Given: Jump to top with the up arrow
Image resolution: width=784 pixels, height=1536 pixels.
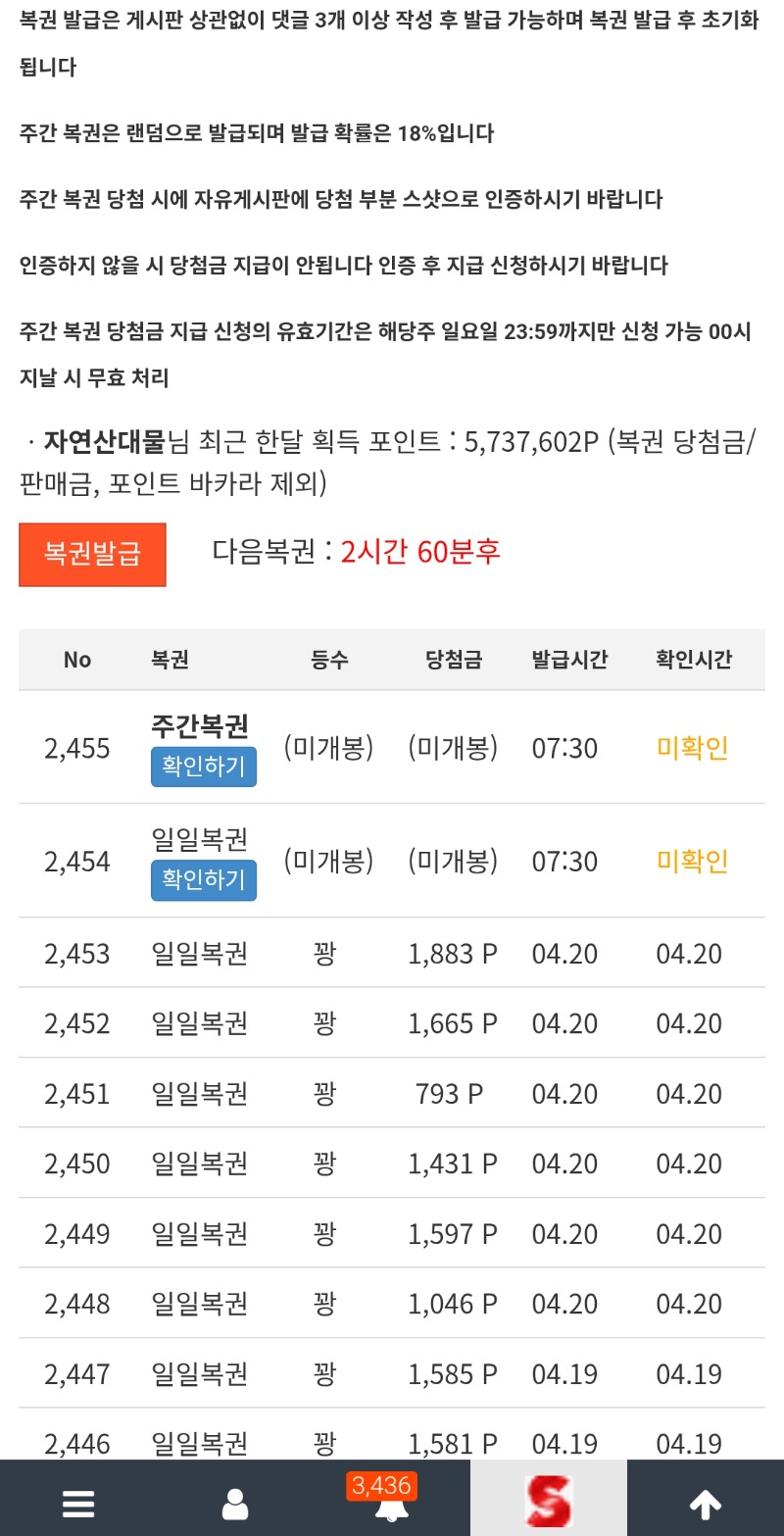Looking at the screenshot, I should [706, 1503].
